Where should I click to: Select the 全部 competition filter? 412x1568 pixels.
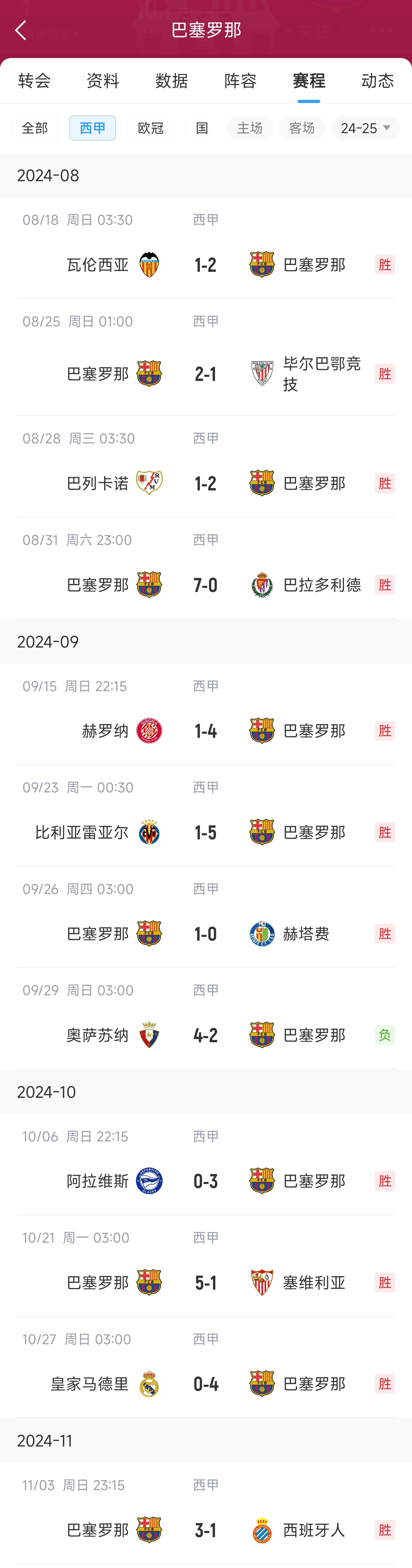pos(35,128)
